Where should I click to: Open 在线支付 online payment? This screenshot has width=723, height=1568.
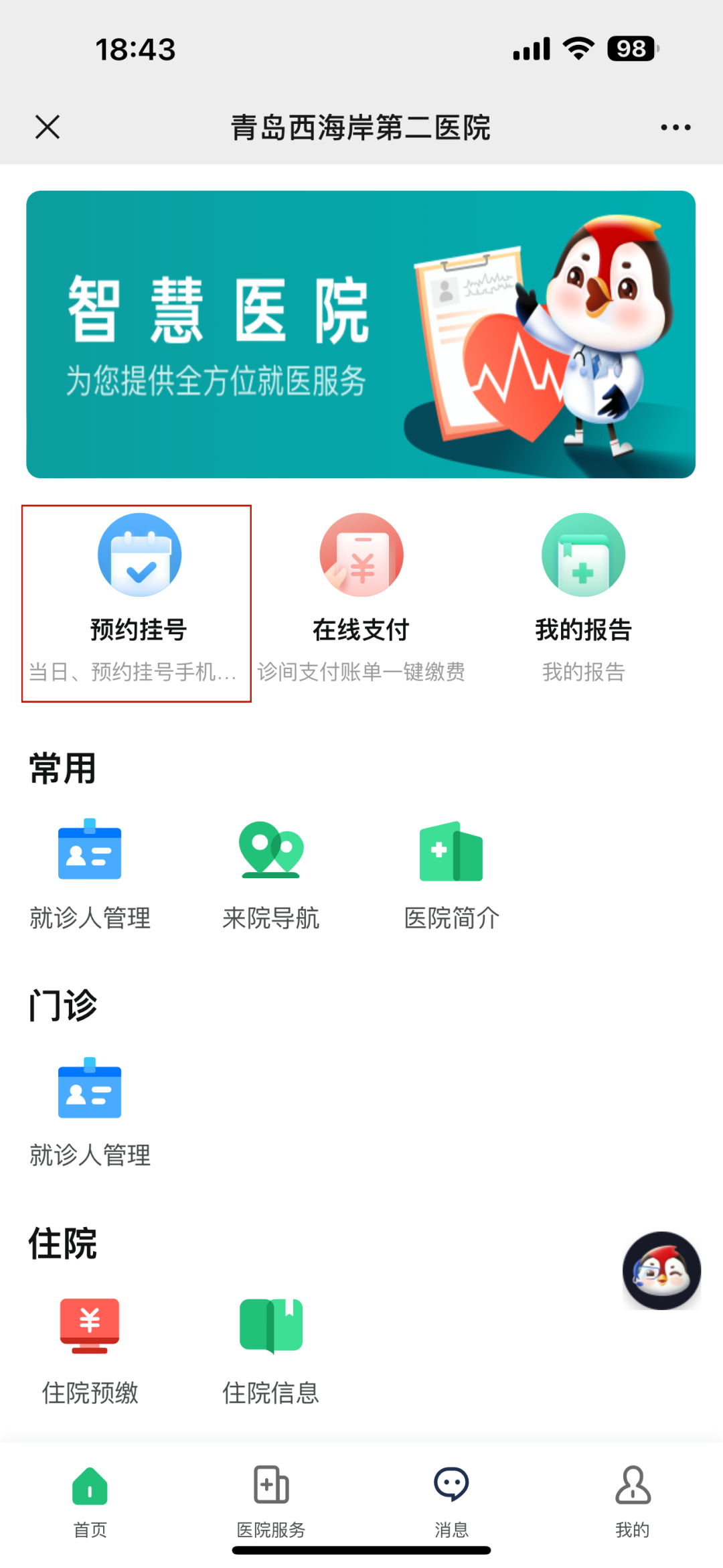(361, 596)
